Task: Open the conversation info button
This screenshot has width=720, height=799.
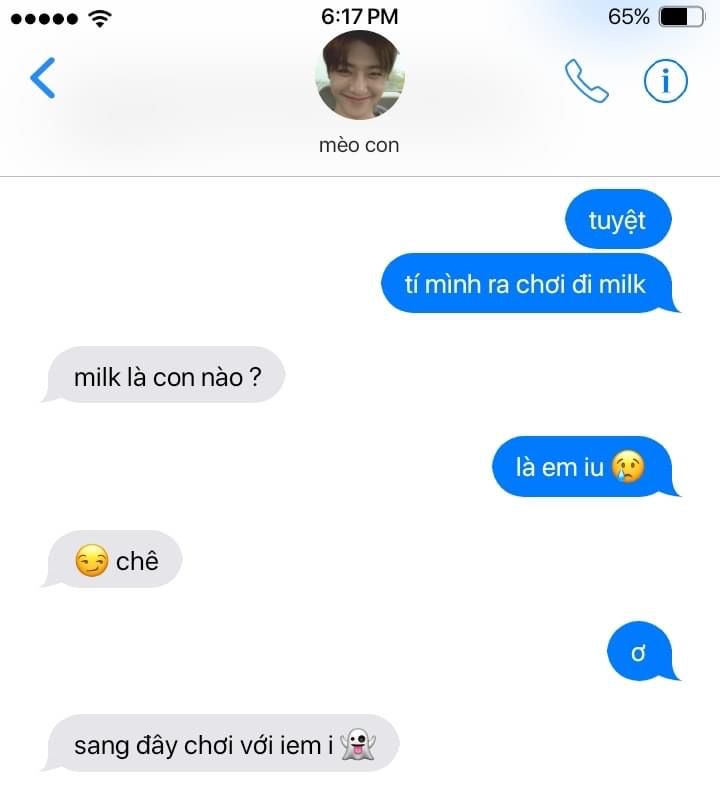Action: click(666, 81)
